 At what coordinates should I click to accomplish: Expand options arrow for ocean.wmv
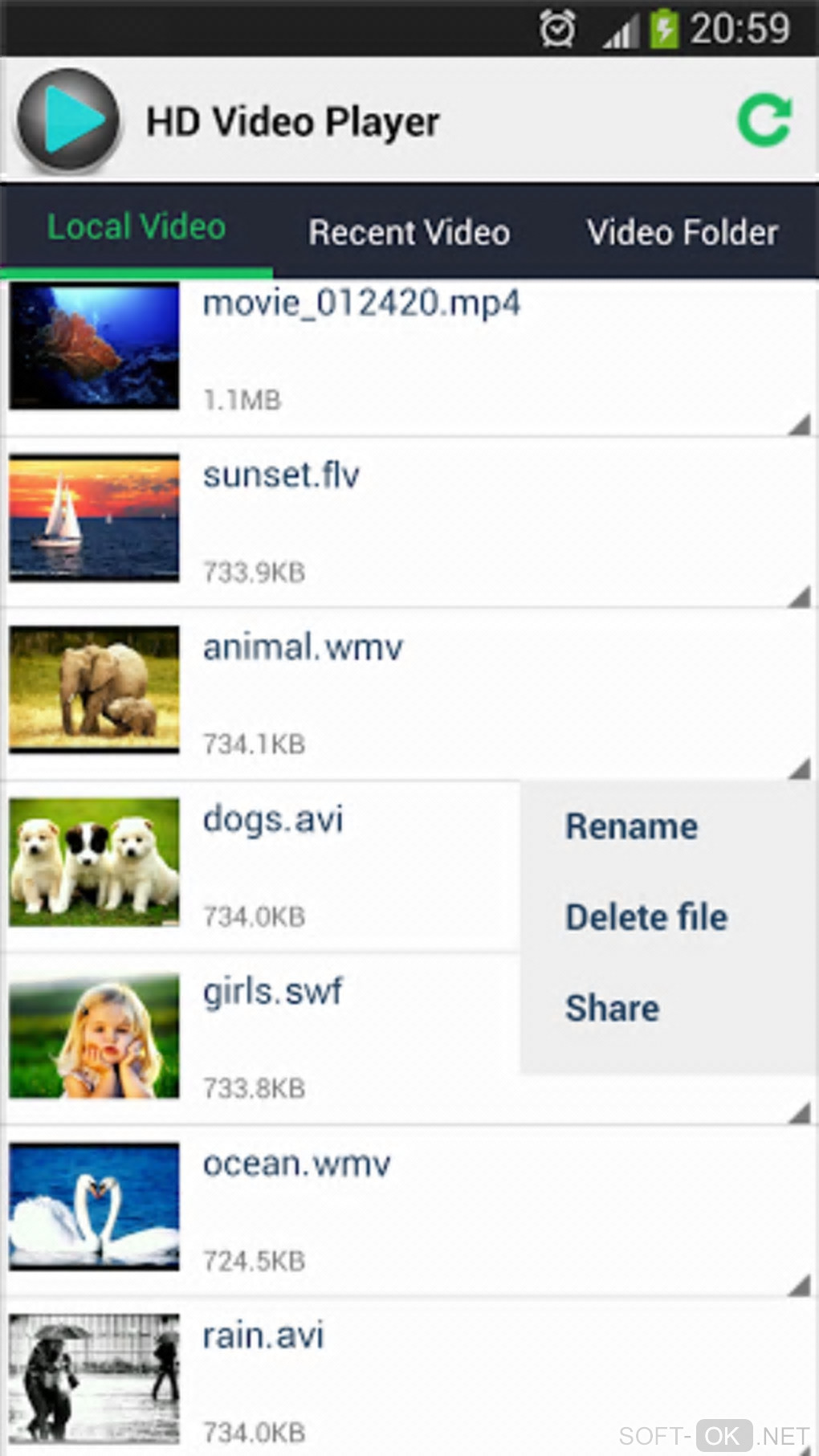click(798, 1285)
